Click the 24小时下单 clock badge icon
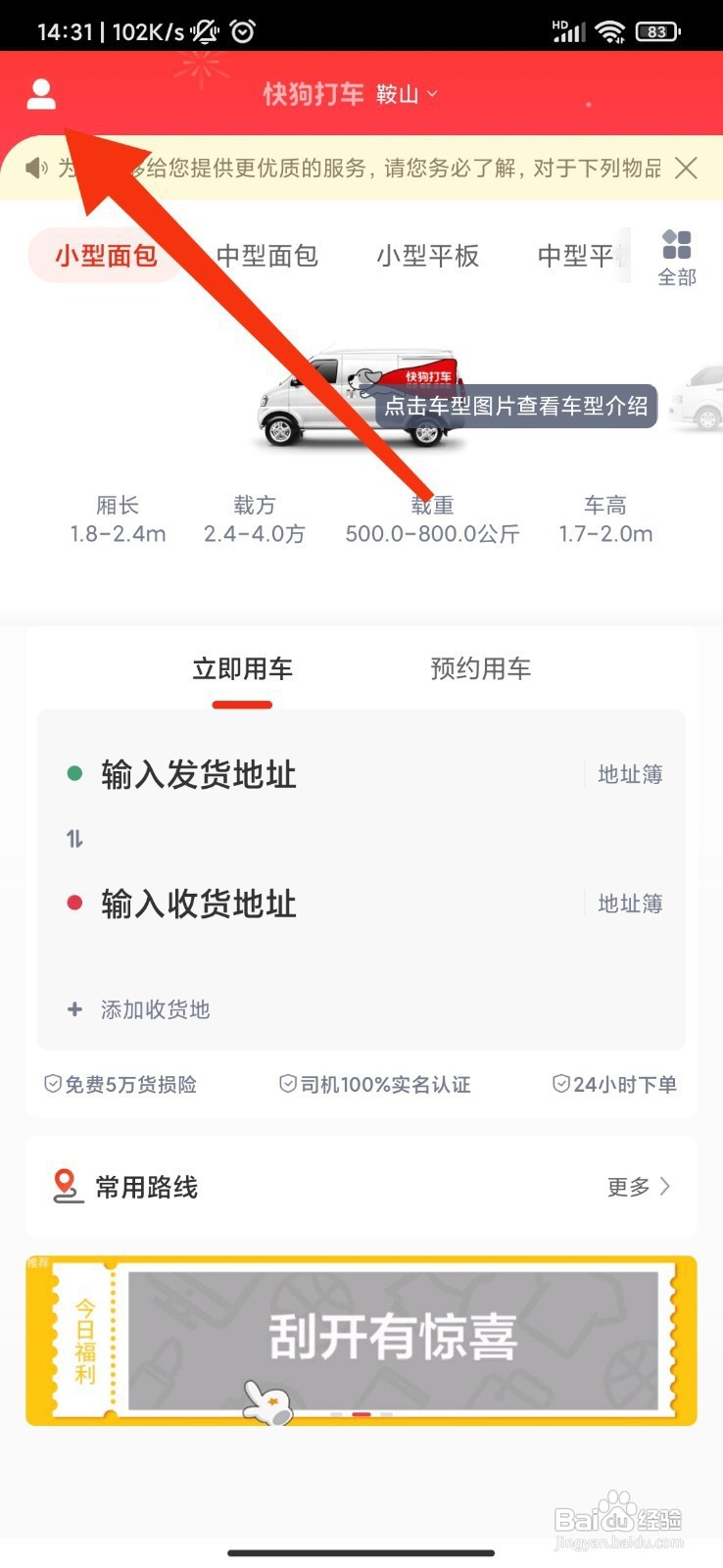The width and height of the screenshot is (723, 1568). pyautogui.click(x=559, y=1084)
